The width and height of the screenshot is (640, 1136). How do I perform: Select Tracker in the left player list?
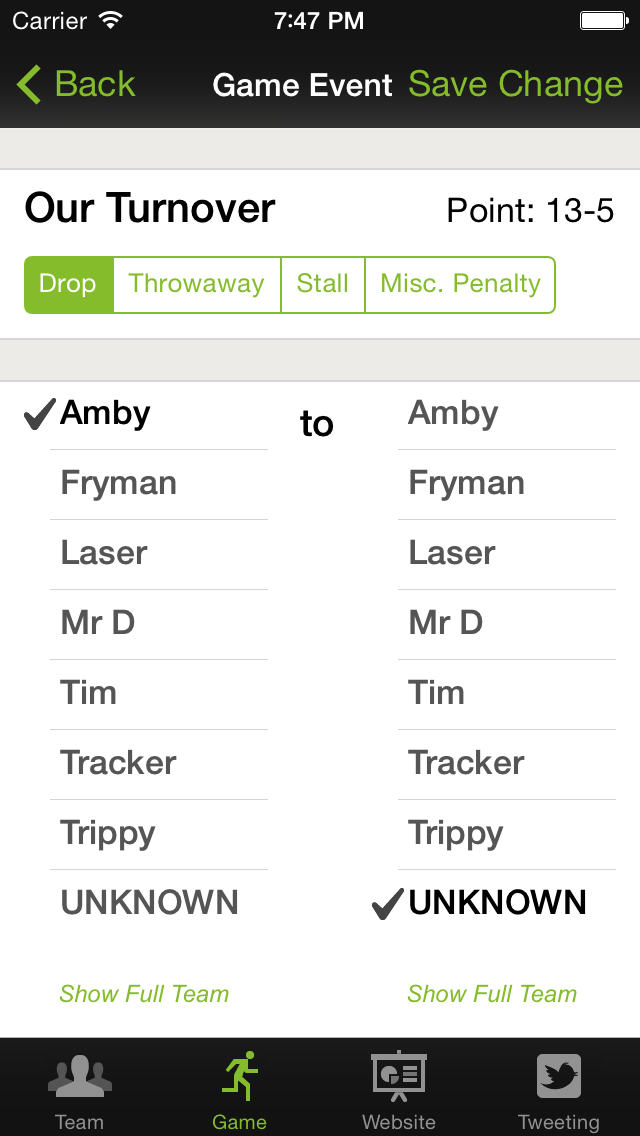159,764
